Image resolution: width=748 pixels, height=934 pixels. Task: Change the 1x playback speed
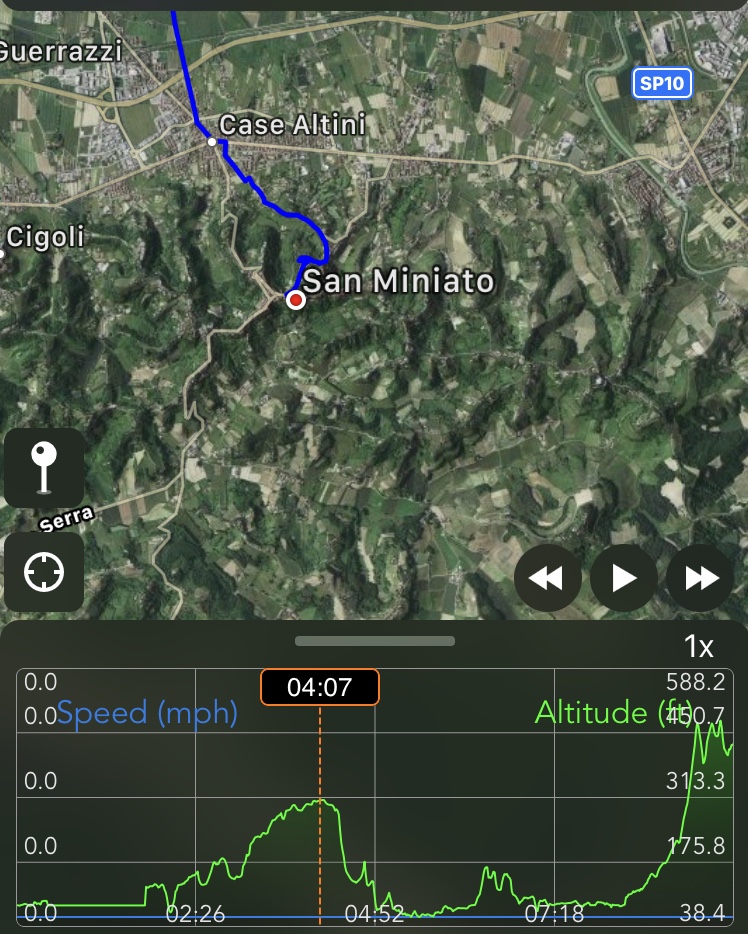click(698, 647)
